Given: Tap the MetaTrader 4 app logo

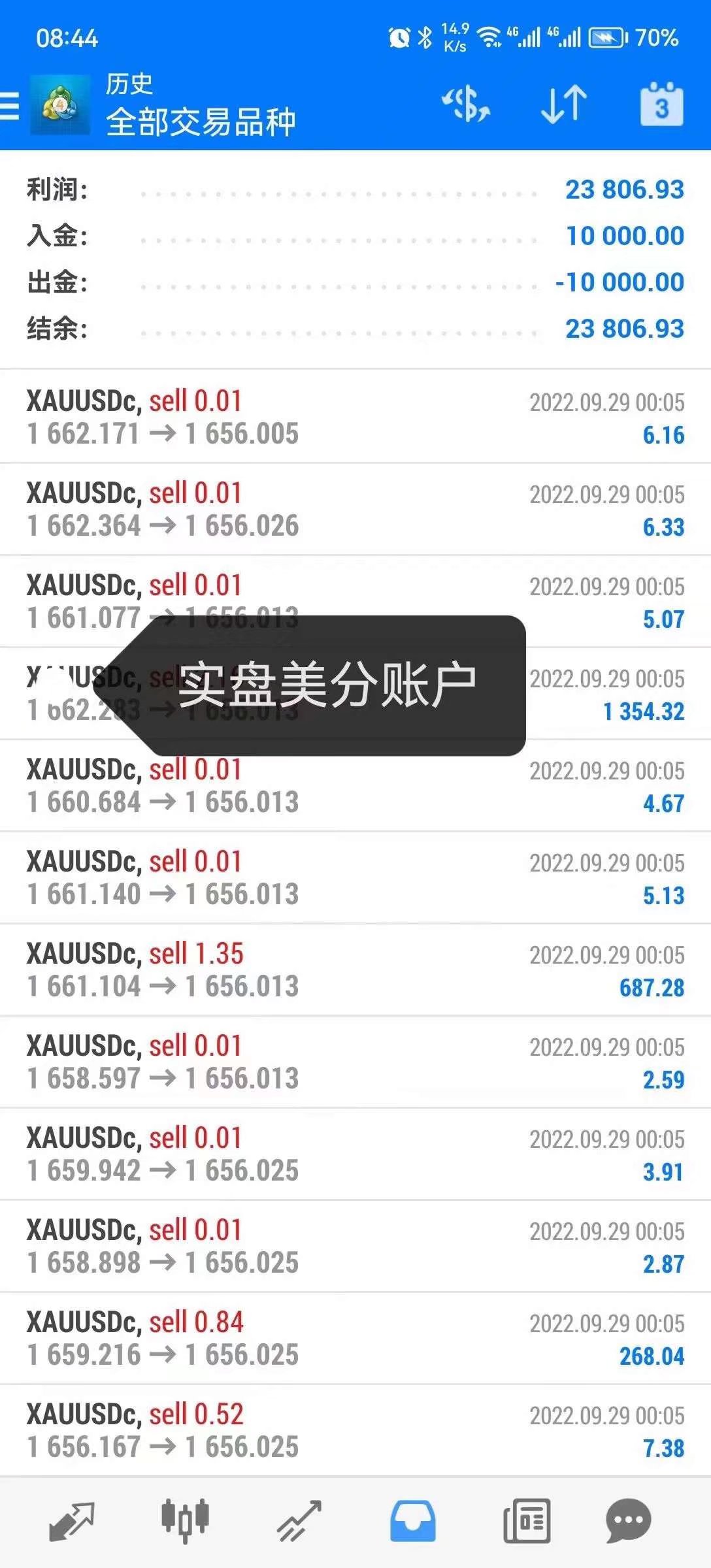Looking at the screenshot, I should tap(59, 103).
